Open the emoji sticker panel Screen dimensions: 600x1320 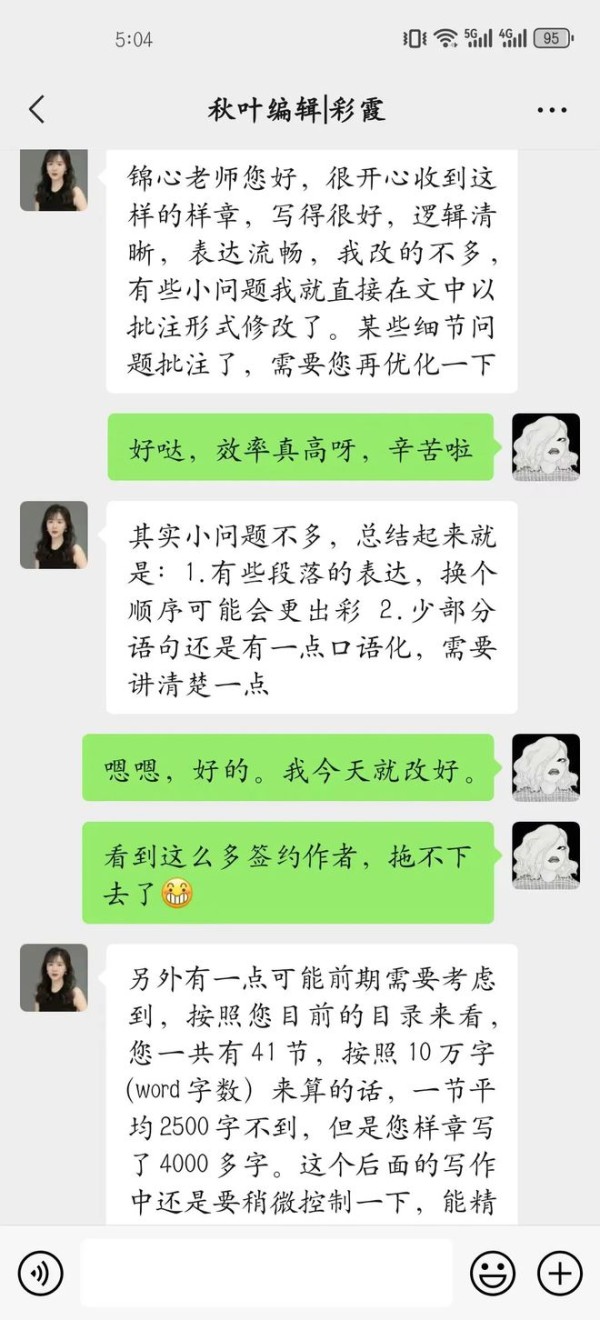pos(493,1273)
